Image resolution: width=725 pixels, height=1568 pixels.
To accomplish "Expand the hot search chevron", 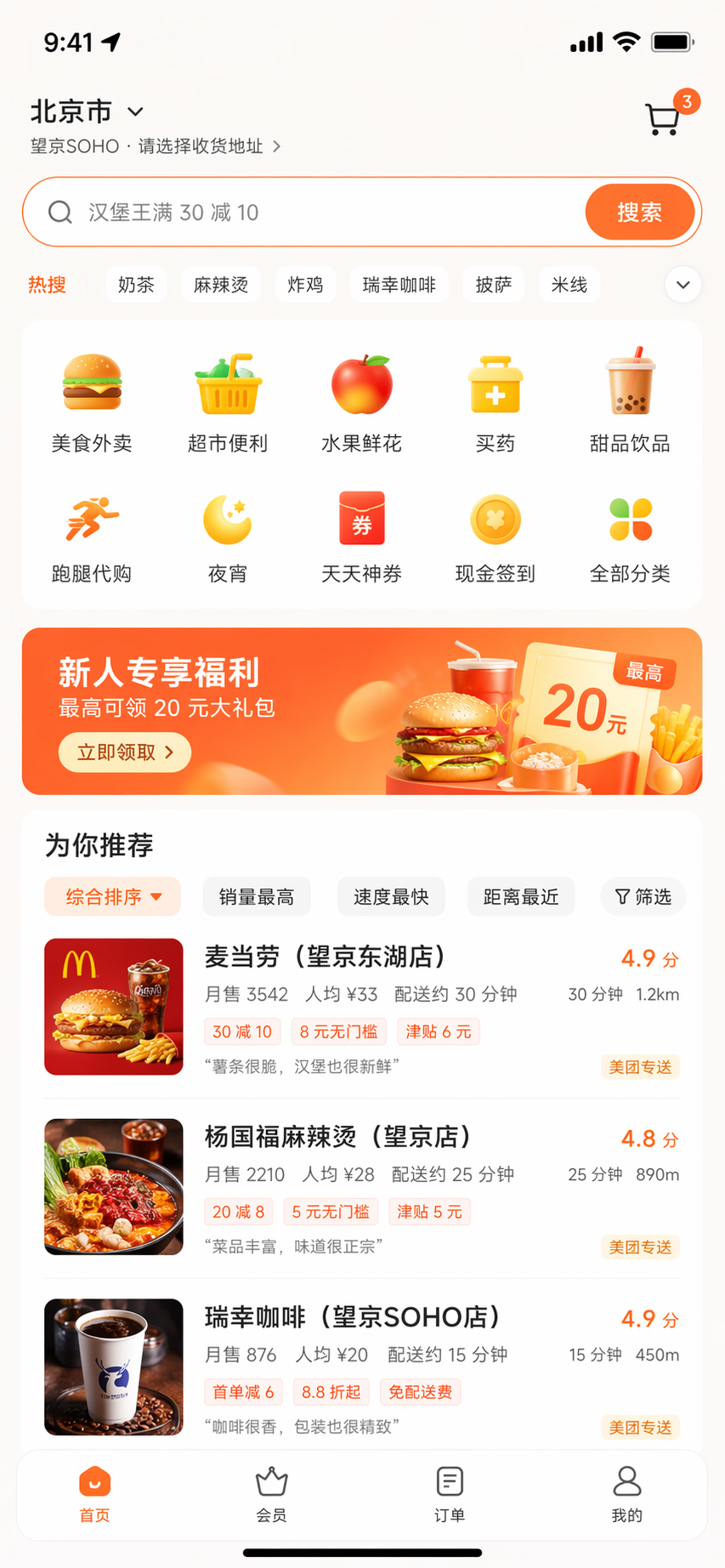I will coord(683,285).
